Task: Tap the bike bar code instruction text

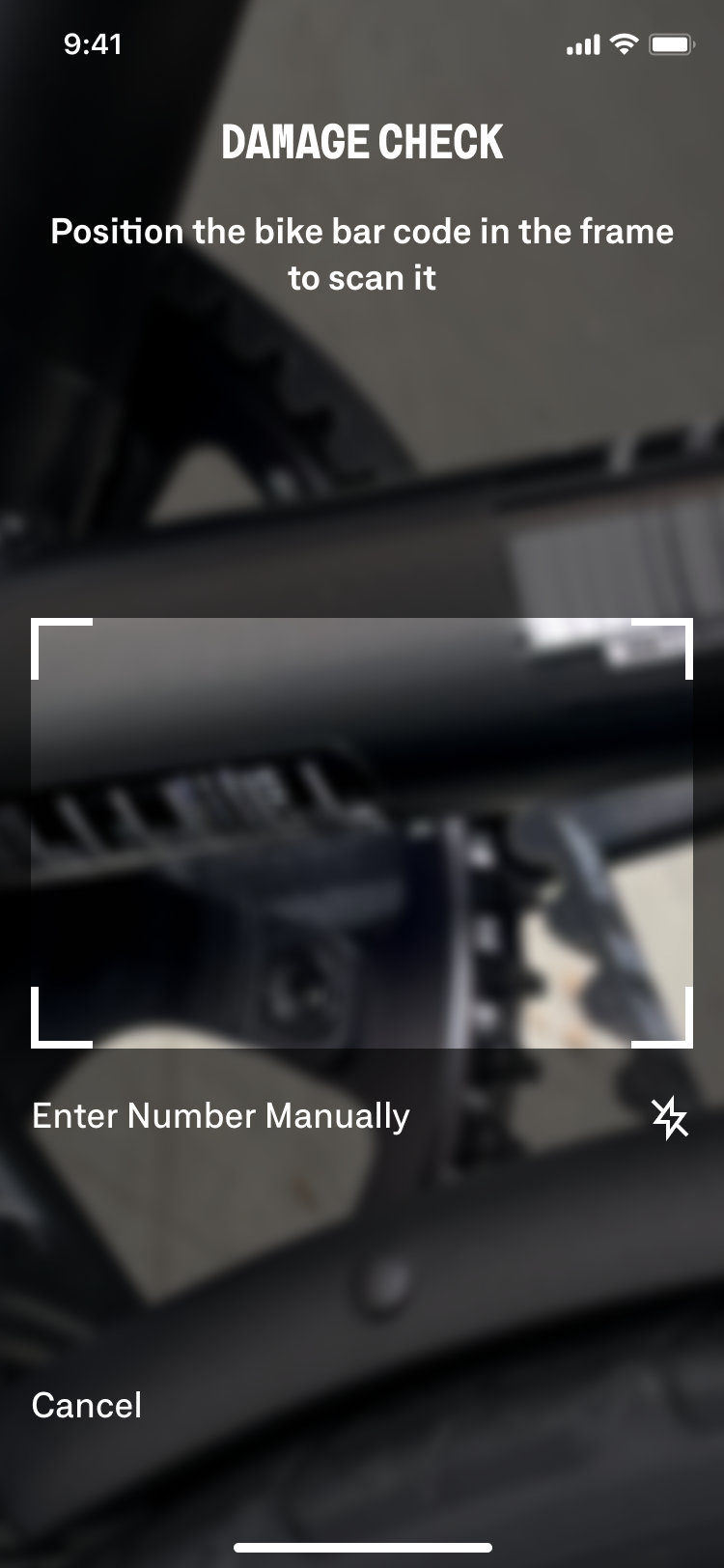Action: (362, 254)
